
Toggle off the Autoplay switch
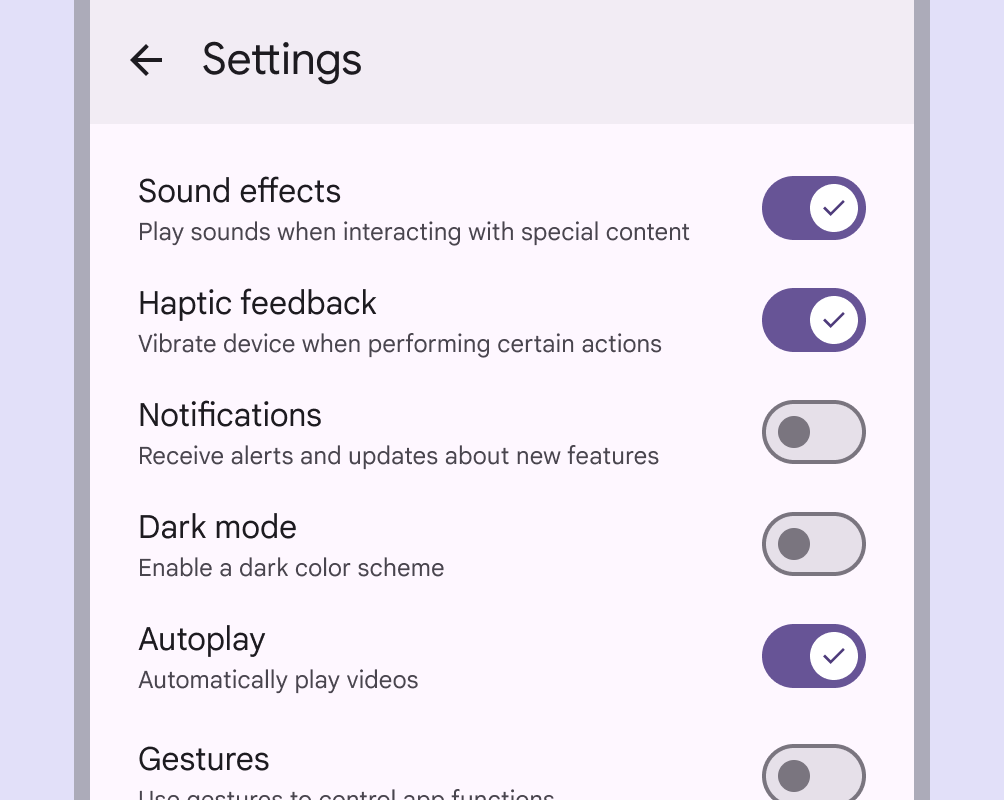(x=813, y=656)
